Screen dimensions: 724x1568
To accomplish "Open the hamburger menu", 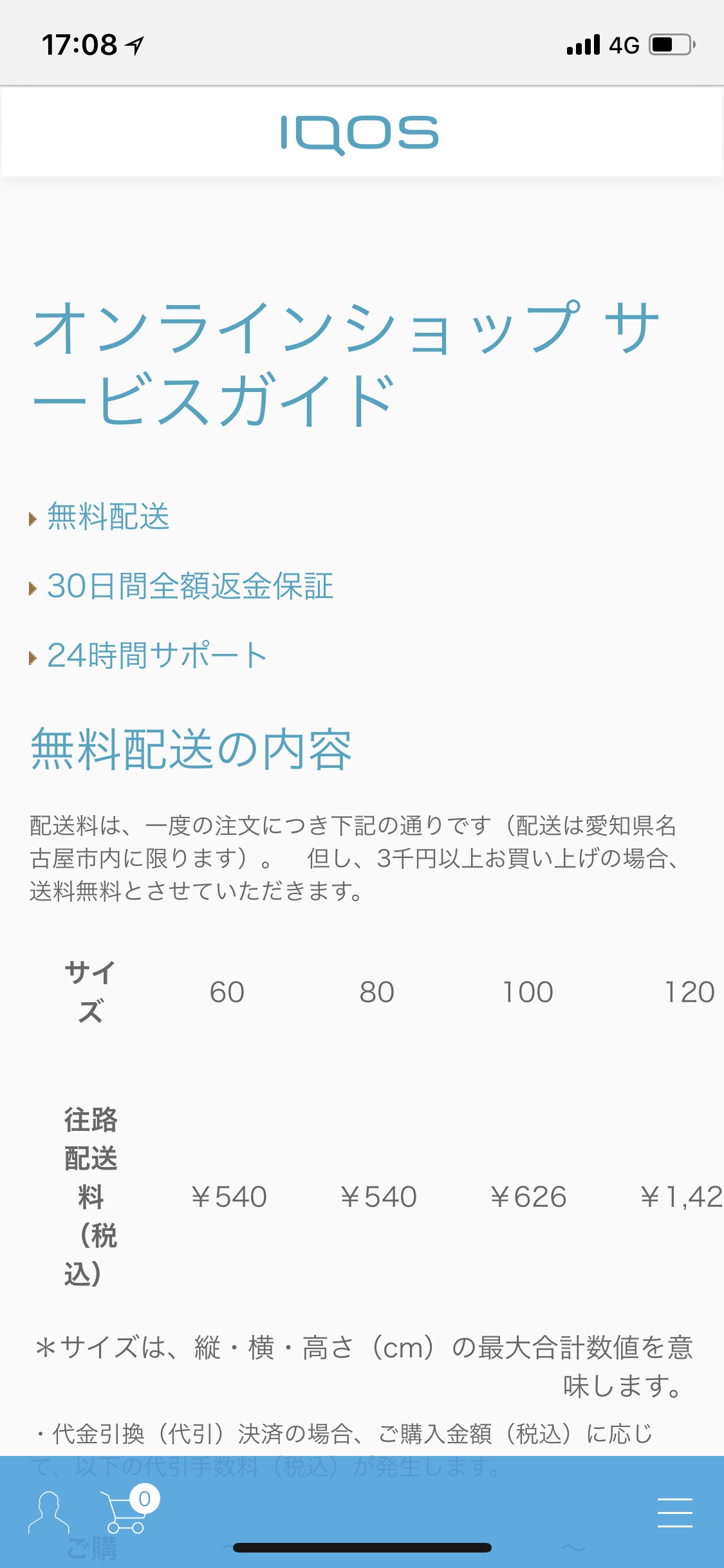I will (x=675, y=1512).
